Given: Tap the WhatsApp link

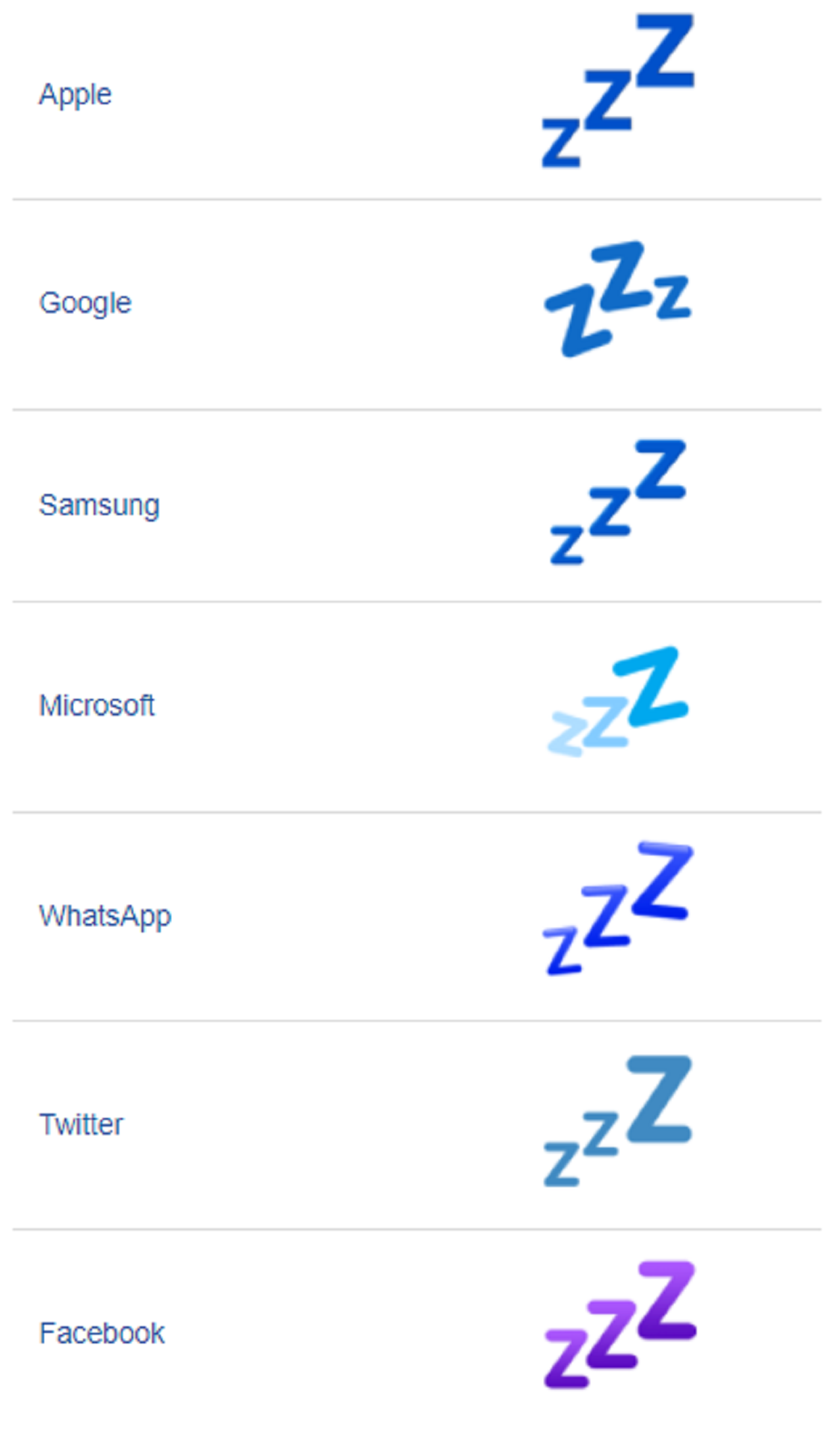Looking at the screenshot, I should tap(105, 916).
